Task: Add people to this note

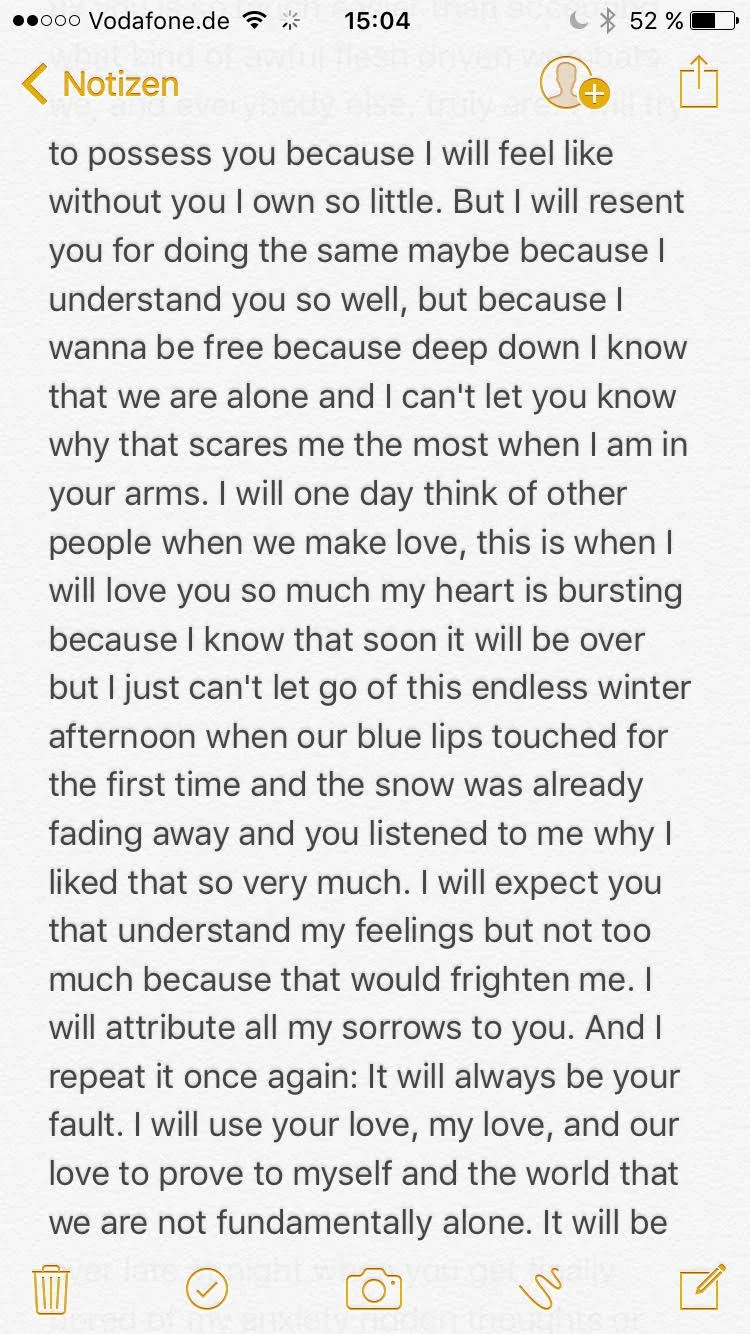Action: 573,83
